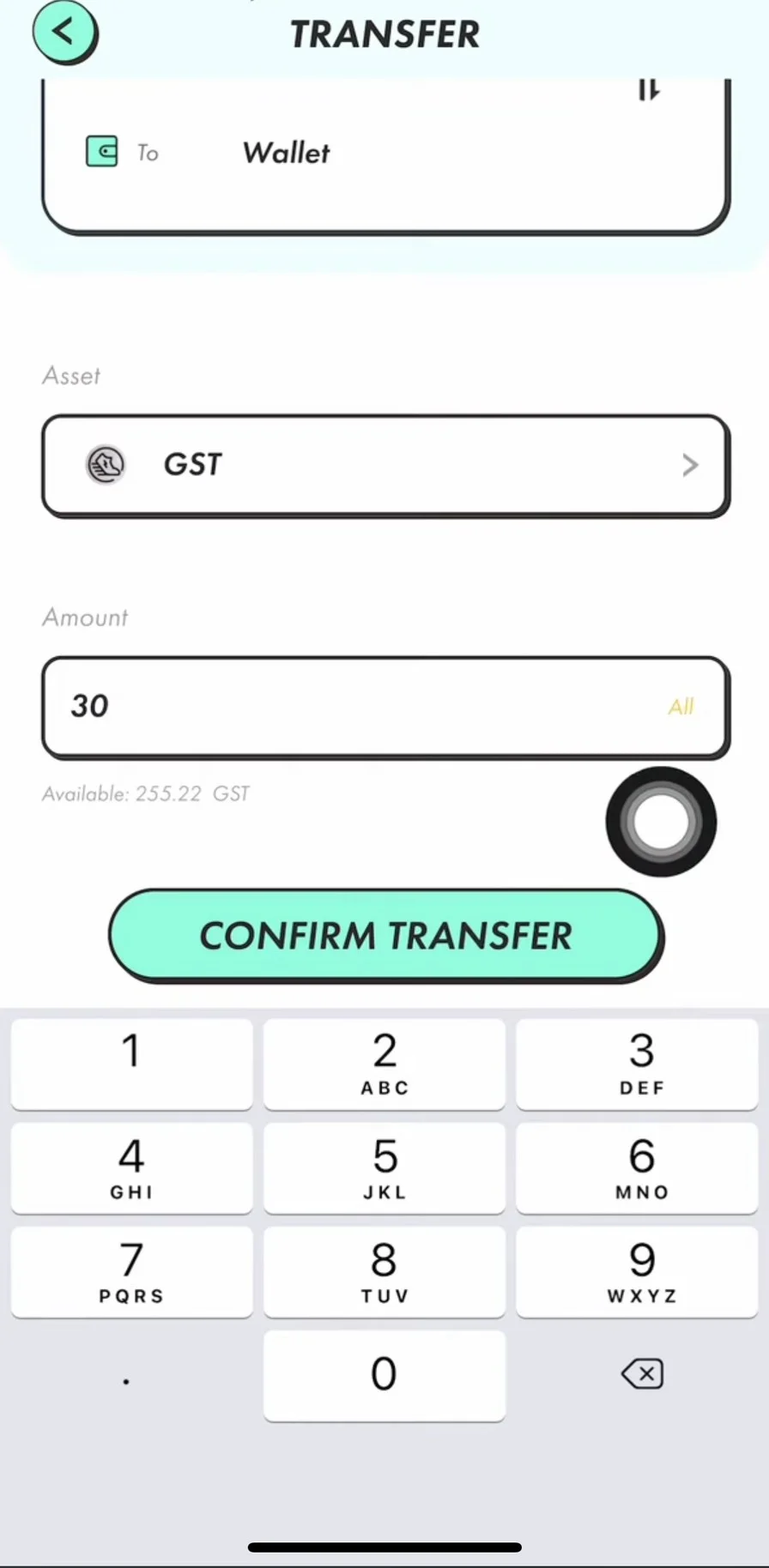The height and width of the screenshot is (1568, 769).
Task: Open the GST asset selector
Action: point(385,466)
